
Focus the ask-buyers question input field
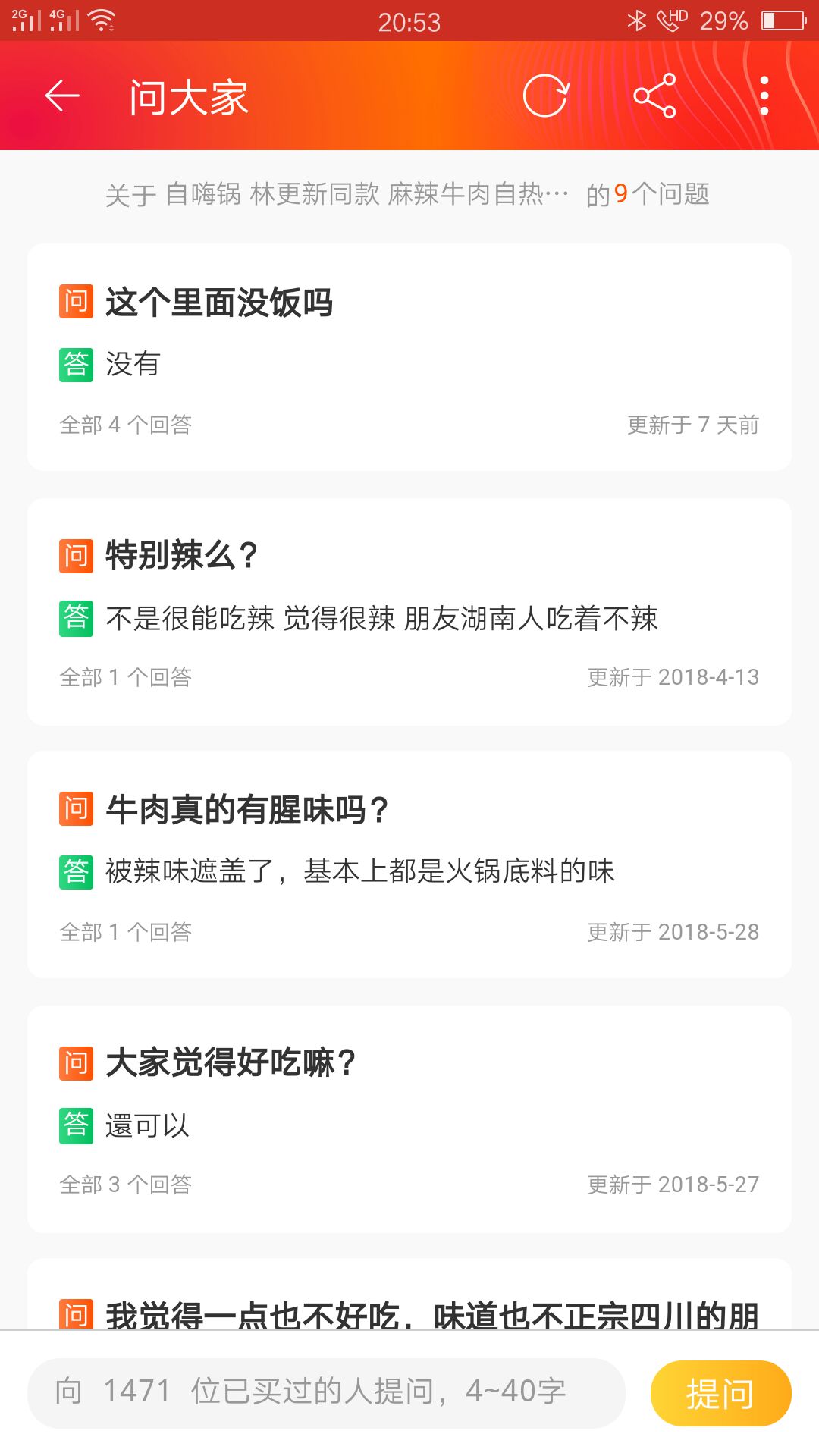pos(326,1392)
